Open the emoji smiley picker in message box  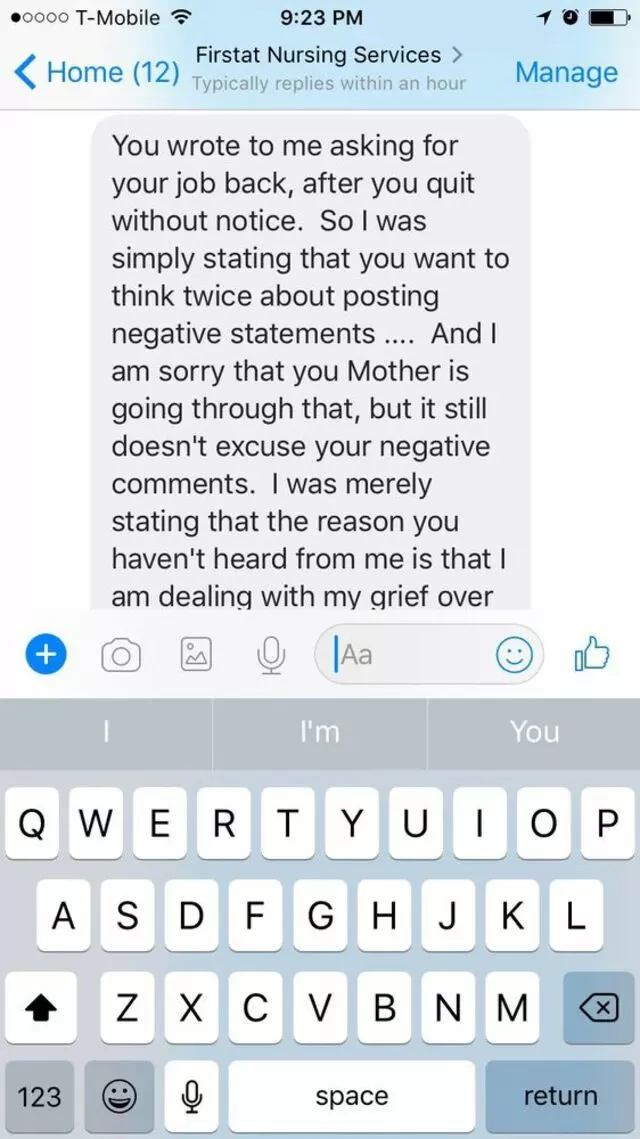click(x=514, y=655)
